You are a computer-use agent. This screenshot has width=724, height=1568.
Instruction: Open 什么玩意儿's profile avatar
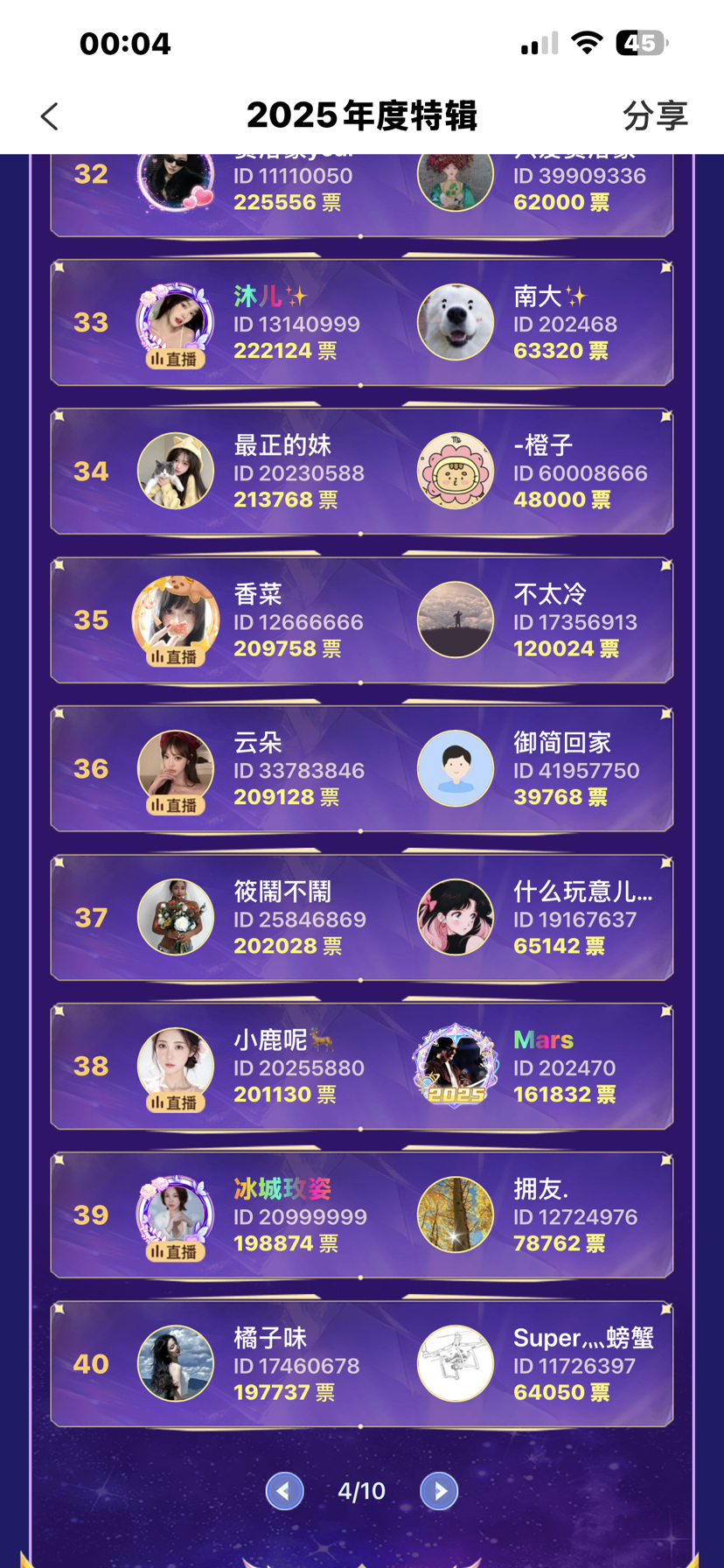[456, 917]
